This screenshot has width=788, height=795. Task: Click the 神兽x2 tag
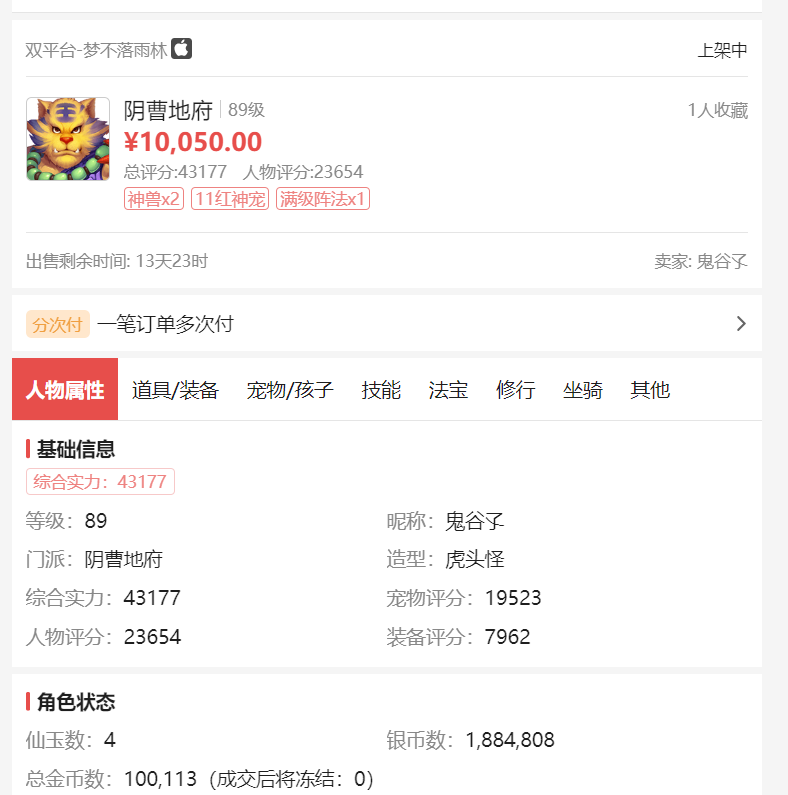pyautogui.click(x=153, y=198)
